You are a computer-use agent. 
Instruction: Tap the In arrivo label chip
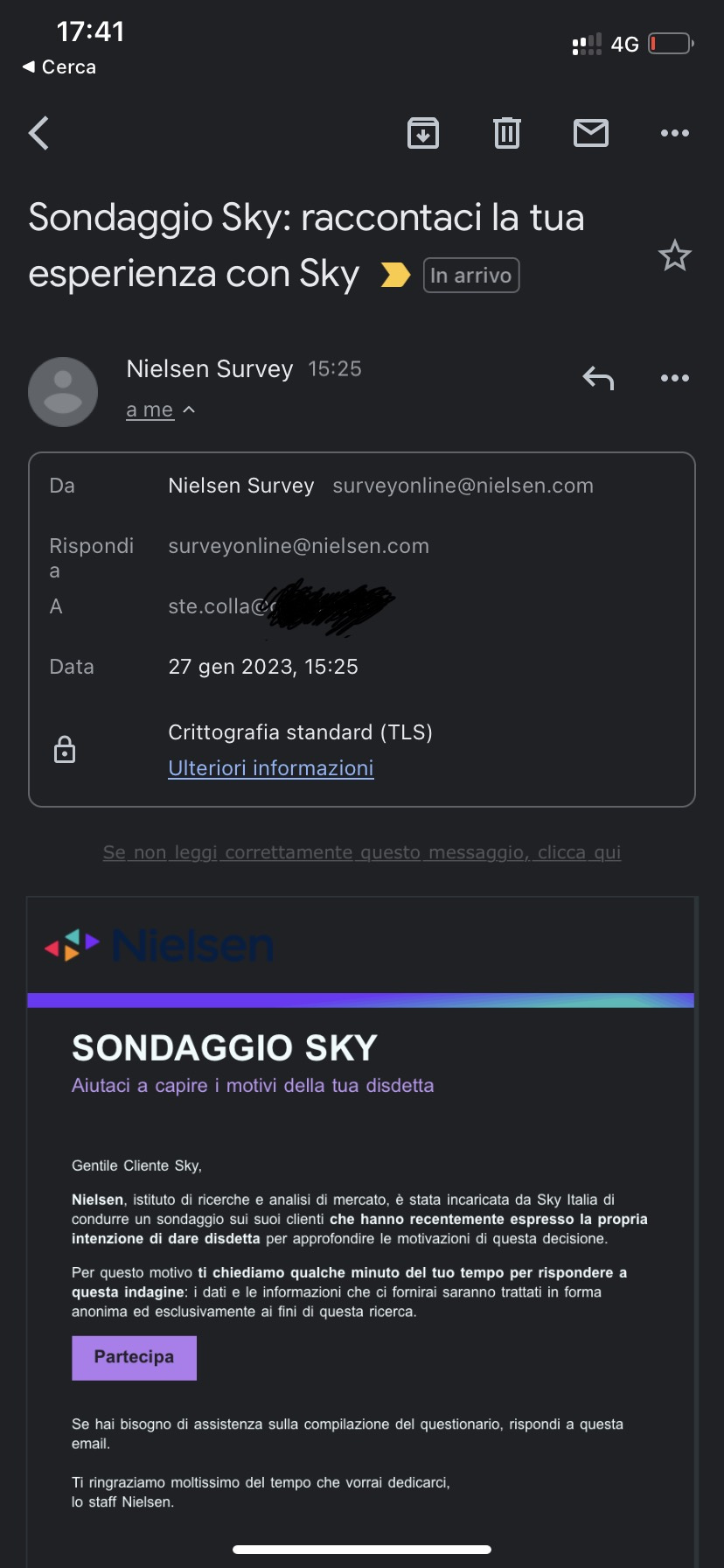pyautogui.click(x=471, y=275)
